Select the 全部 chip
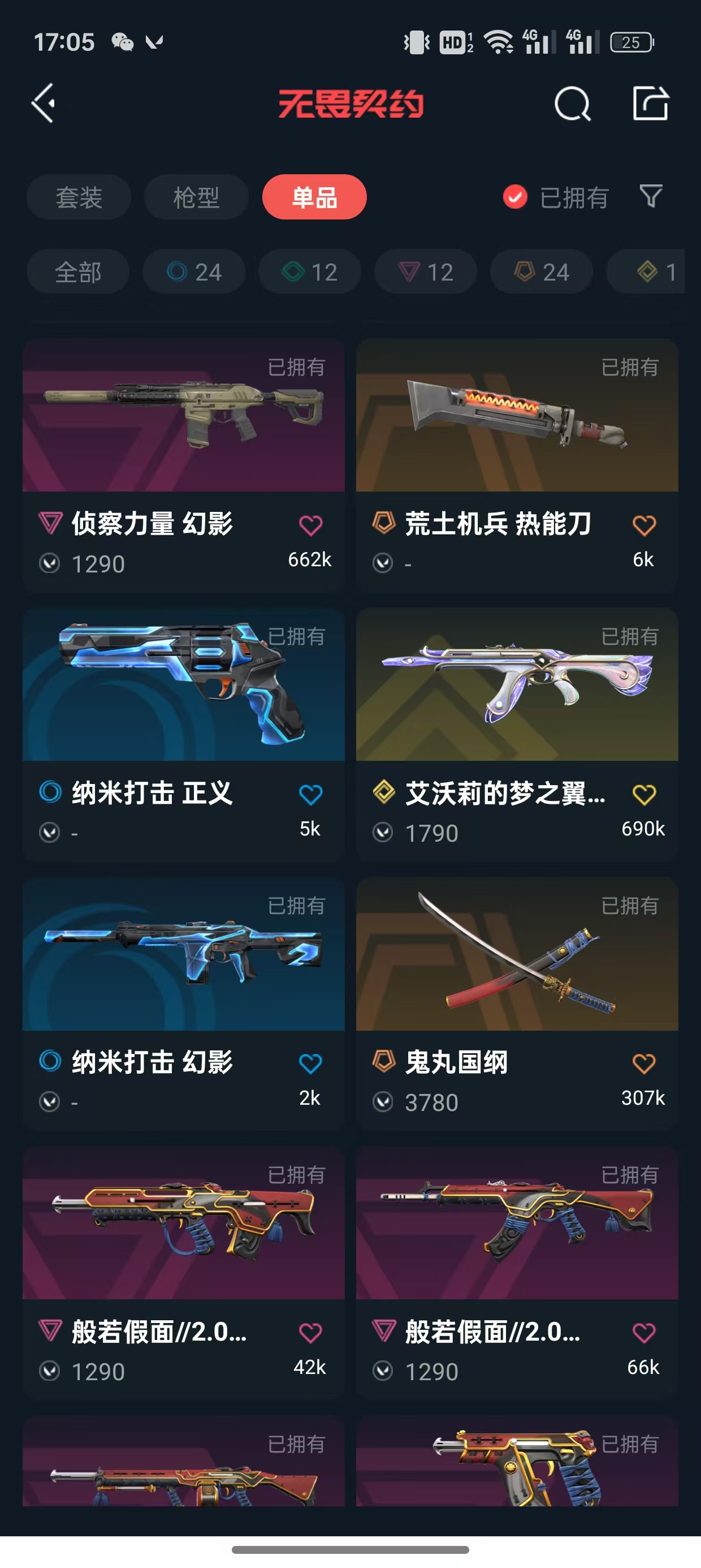 tap(78, 272)
